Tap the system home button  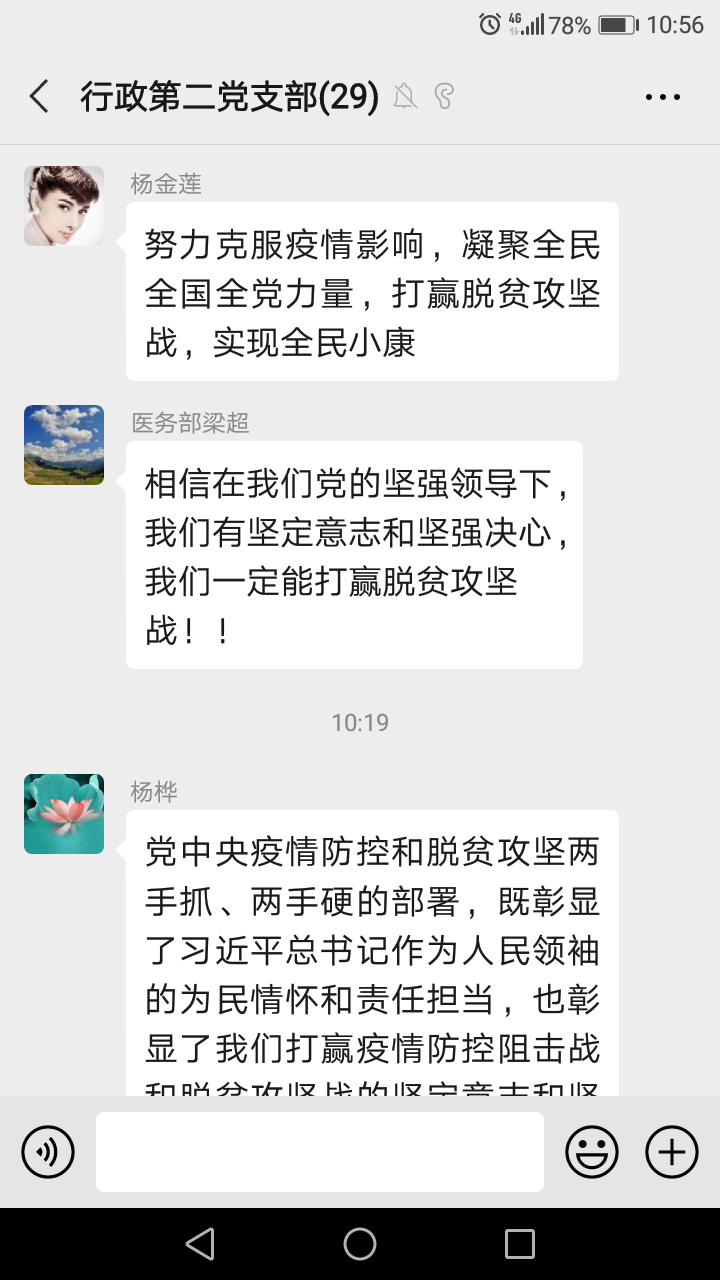(x=360, y=1244)
